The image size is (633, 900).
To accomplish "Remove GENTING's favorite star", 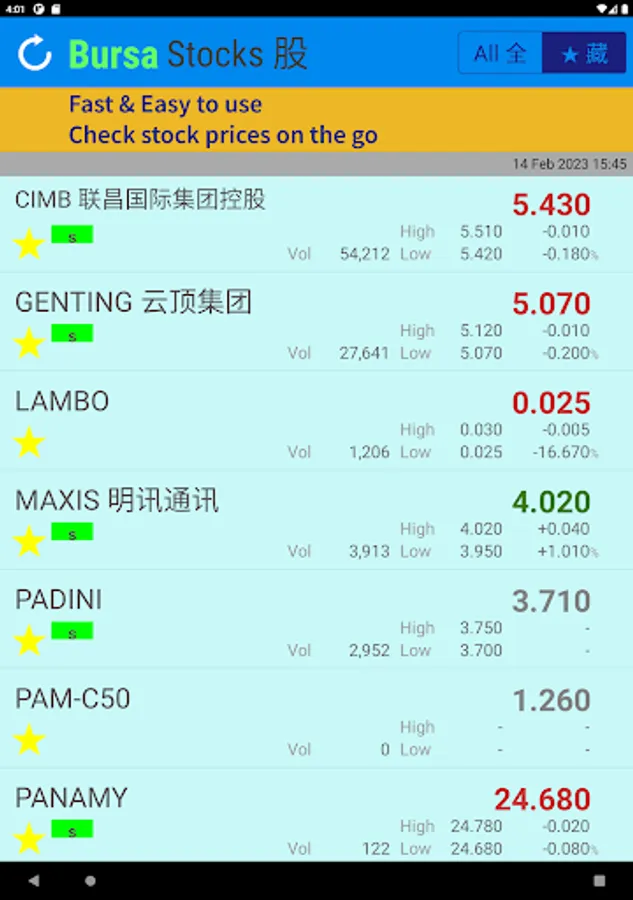I will pos(29,343).
